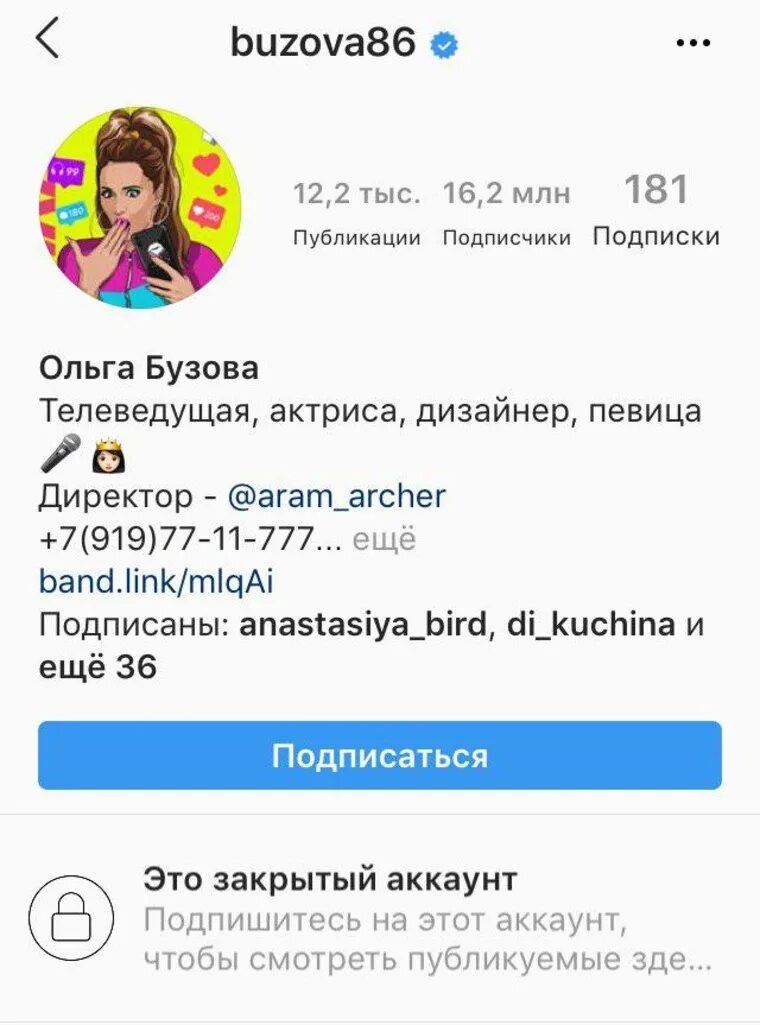View the 16,2 млн Подписчики list
Viewport: 760px width, 1025px height.
point(506,212)
